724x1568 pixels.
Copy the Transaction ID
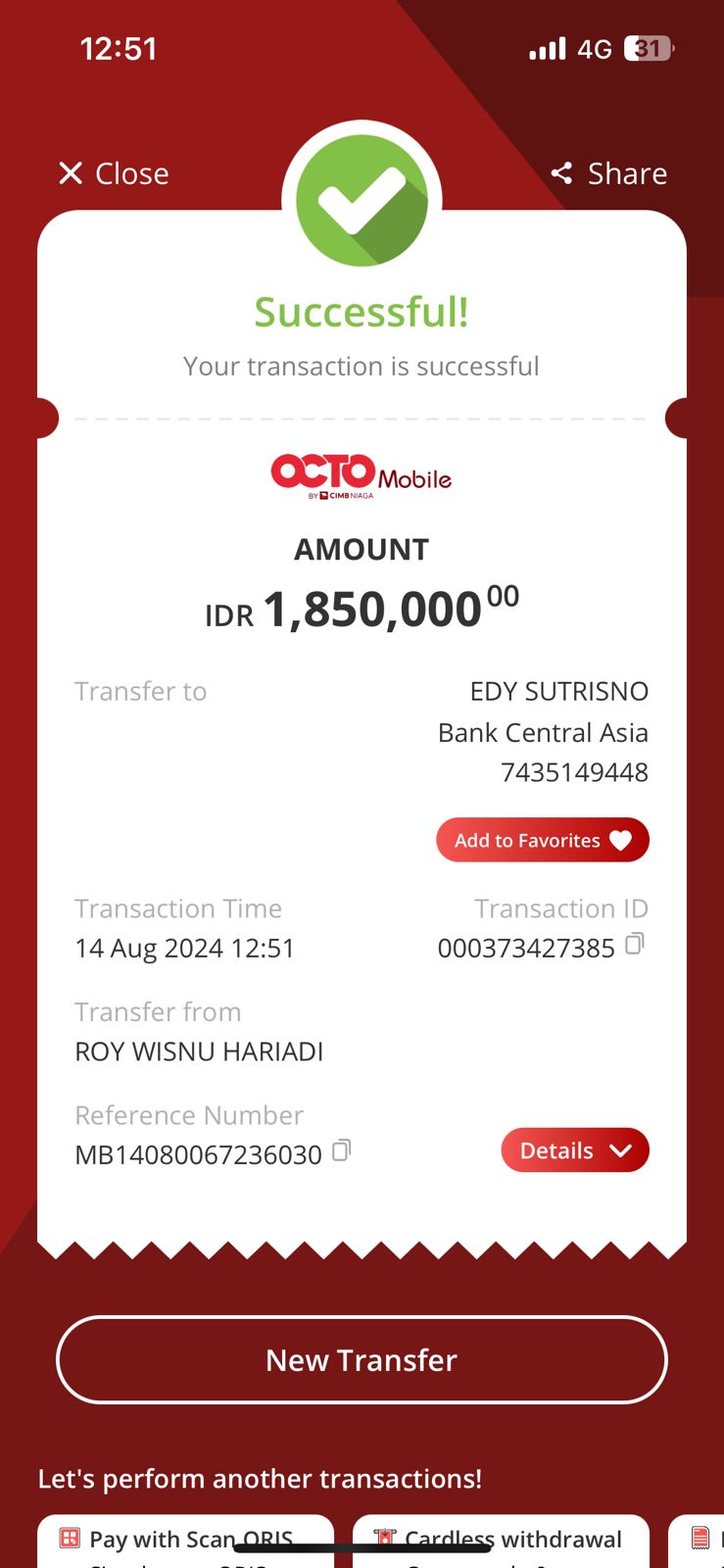tap(635, 944)
